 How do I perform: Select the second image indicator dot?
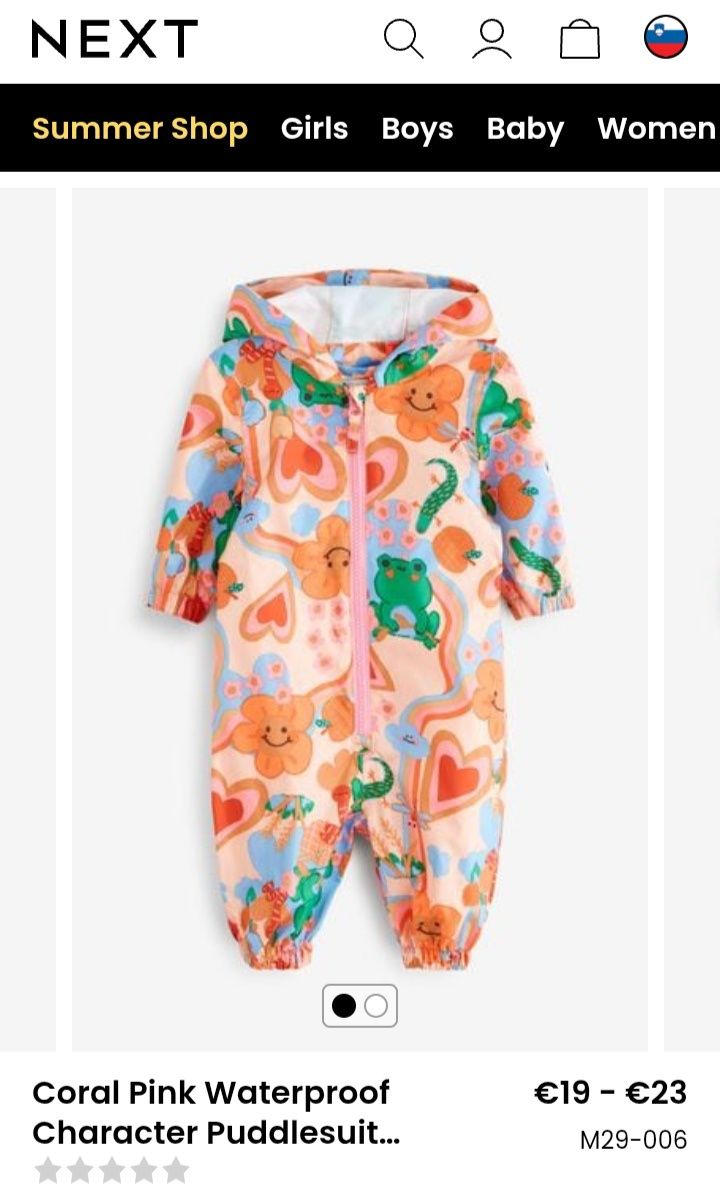tap(376, 1006)
